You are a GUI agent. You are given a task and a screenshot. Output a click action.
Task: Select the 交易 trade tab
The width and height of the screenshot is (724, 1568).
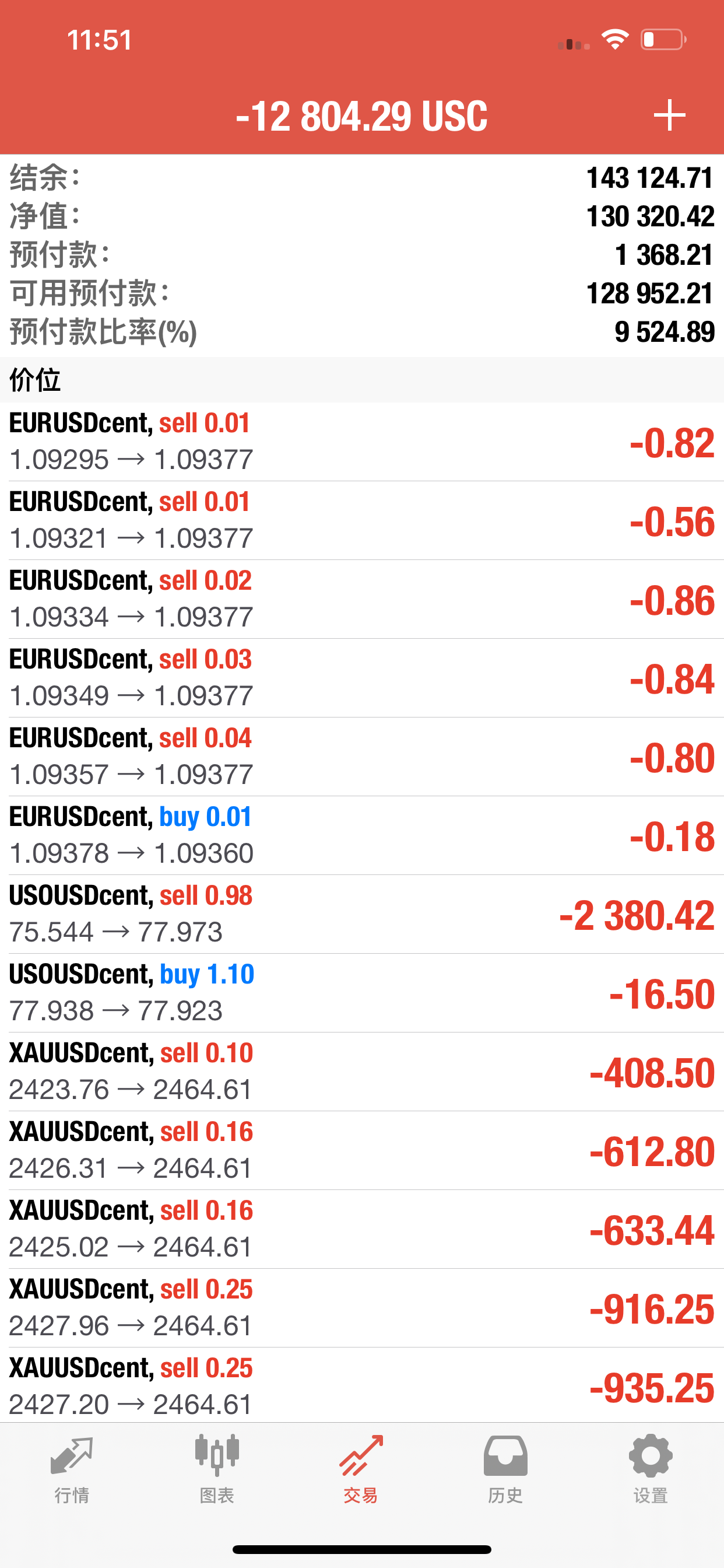click(x=361, y=1468)
